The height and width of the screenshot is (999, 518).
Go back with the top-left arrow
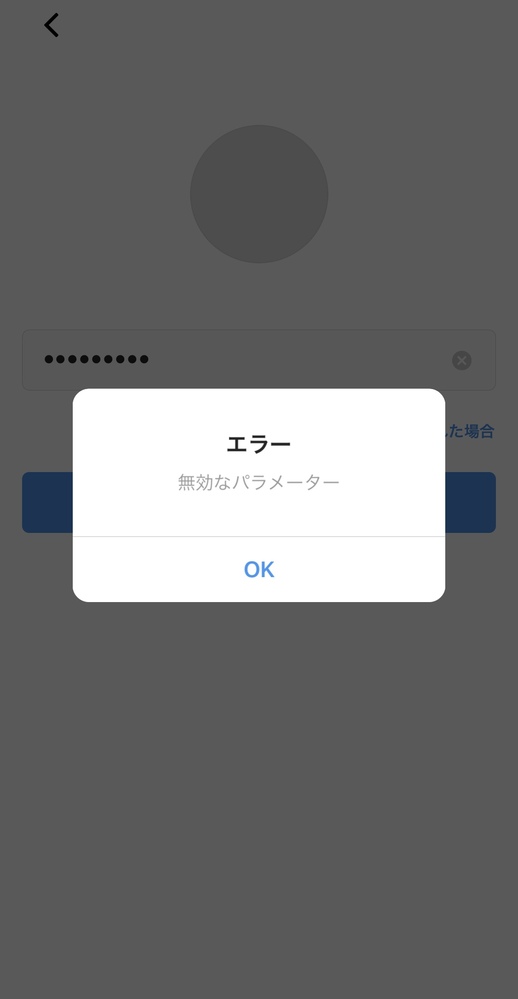pos(52,25)
